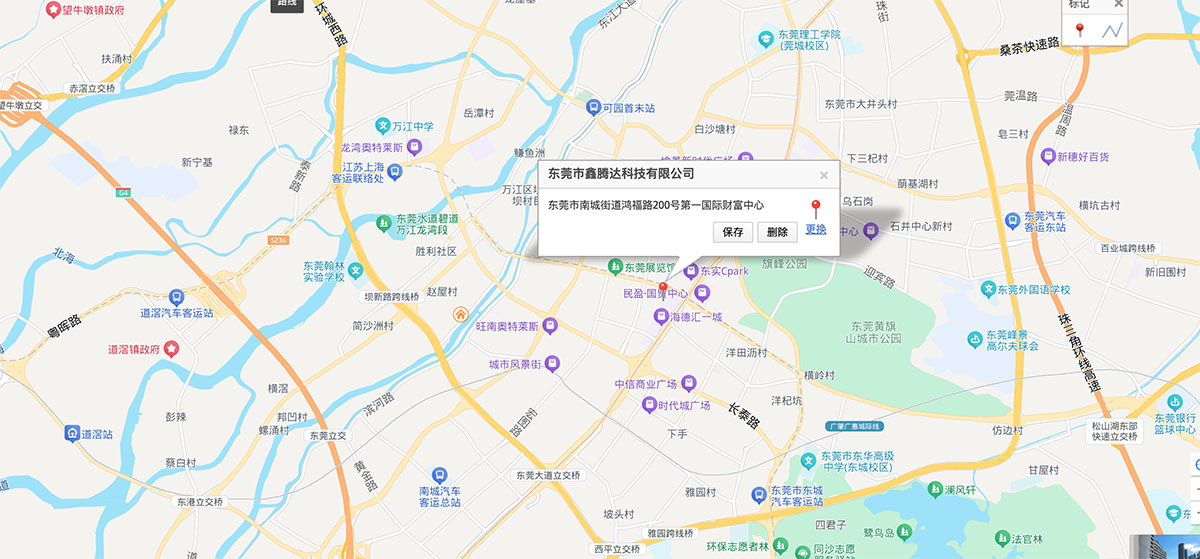
Task: Close the 东莞市鑫腾达科技有限公司 info window
Action: coord(824,175)
